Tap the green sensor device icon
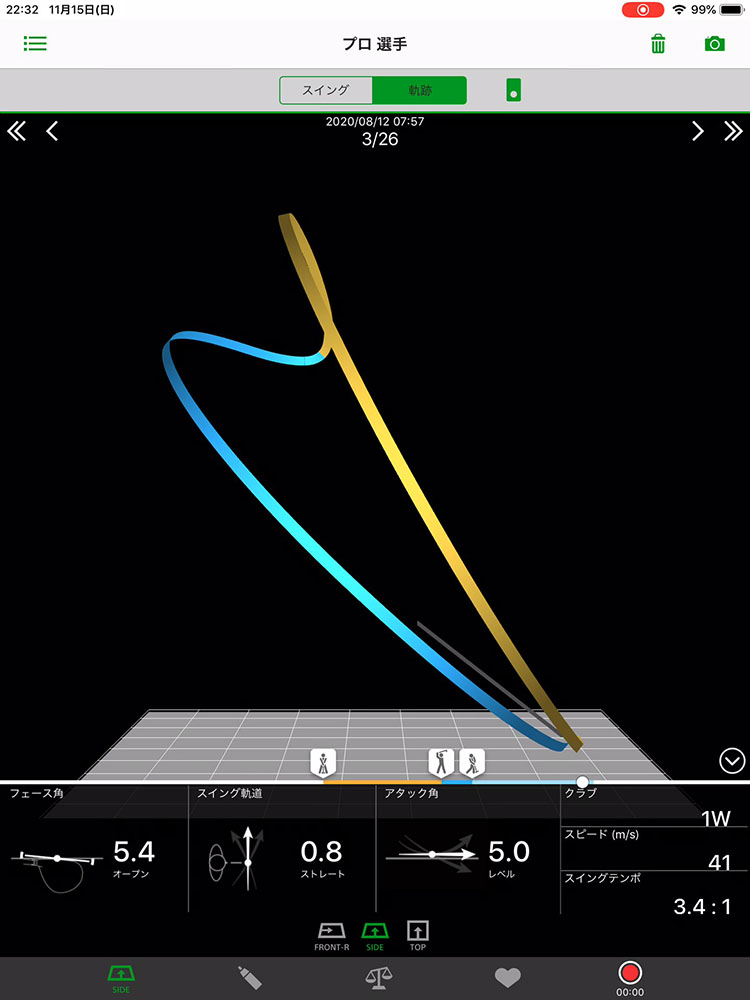Viewport: 750px width, 1000px height. tap(513, 90)
